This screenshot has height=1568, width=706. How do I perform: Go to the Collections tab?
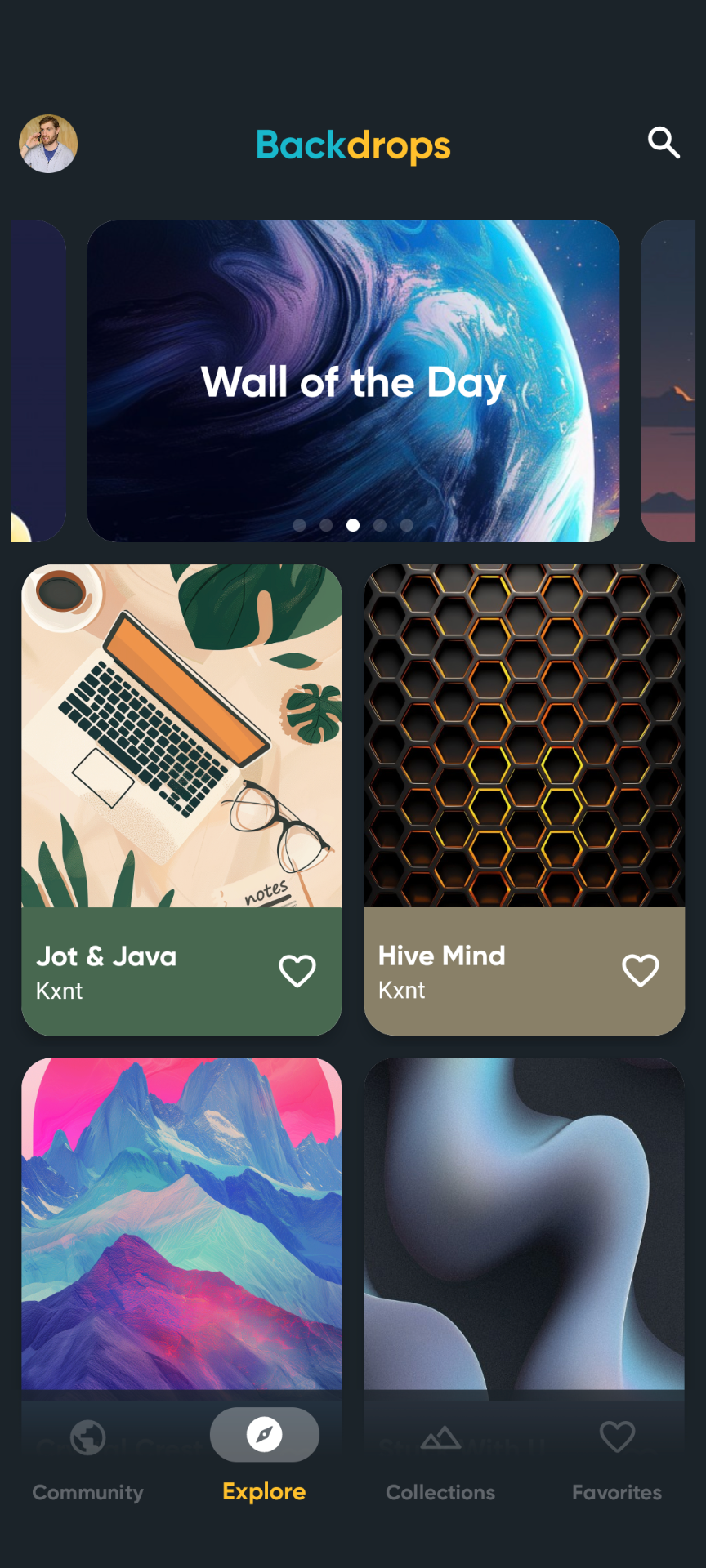coord(440,1460)
